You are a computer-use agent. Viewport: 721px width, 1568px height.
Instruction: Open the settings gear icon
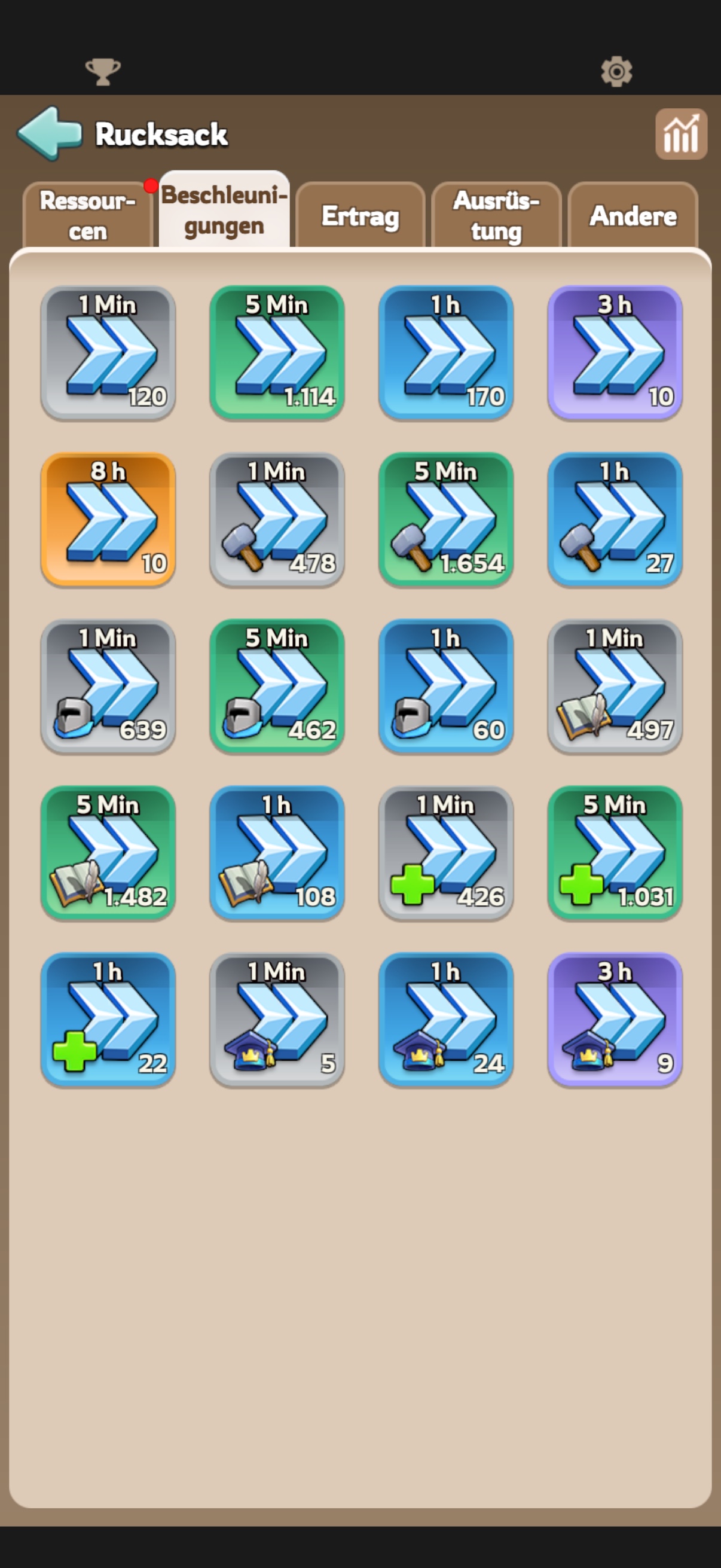616,72
